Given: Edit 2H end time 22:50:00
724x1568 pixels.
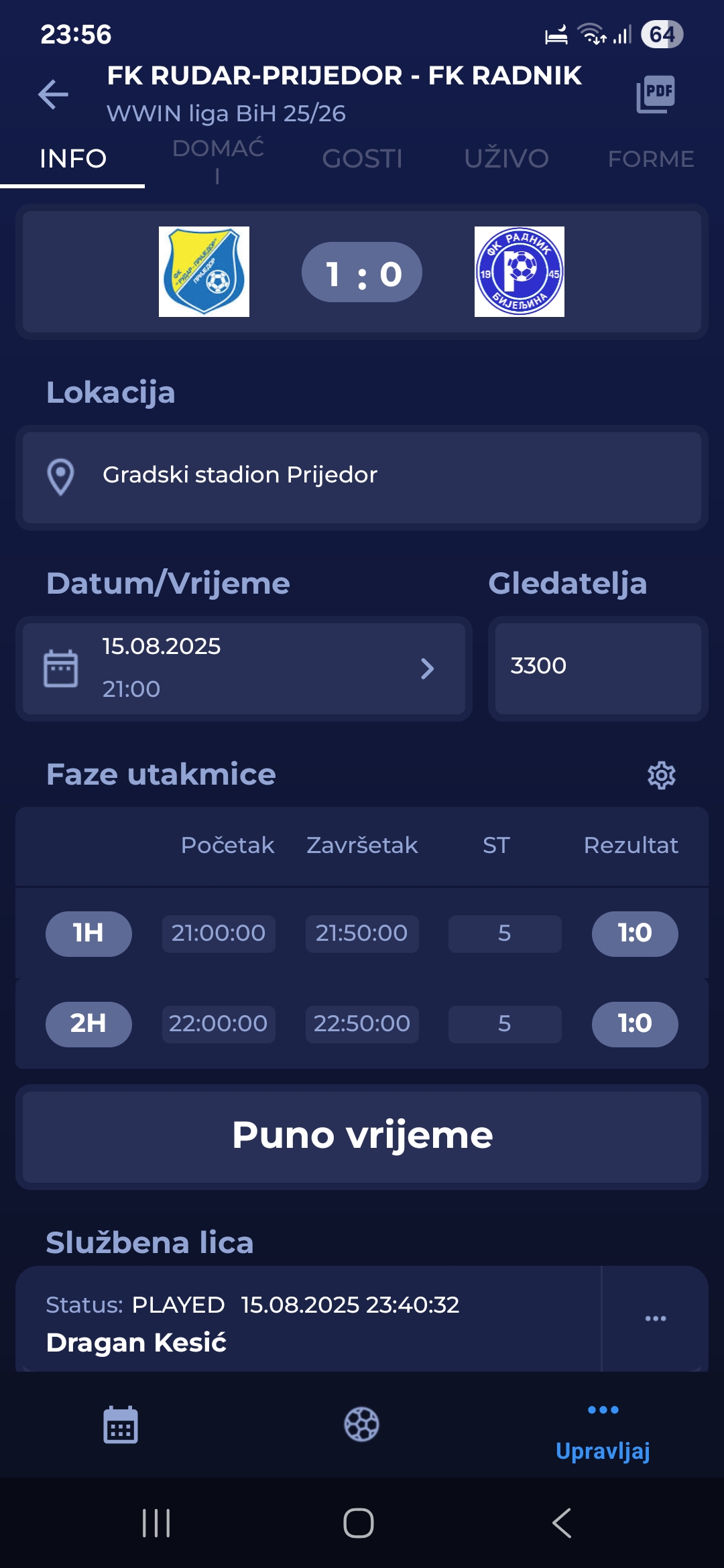Looking at the screenshot, I should click(x=362, y=1024).
